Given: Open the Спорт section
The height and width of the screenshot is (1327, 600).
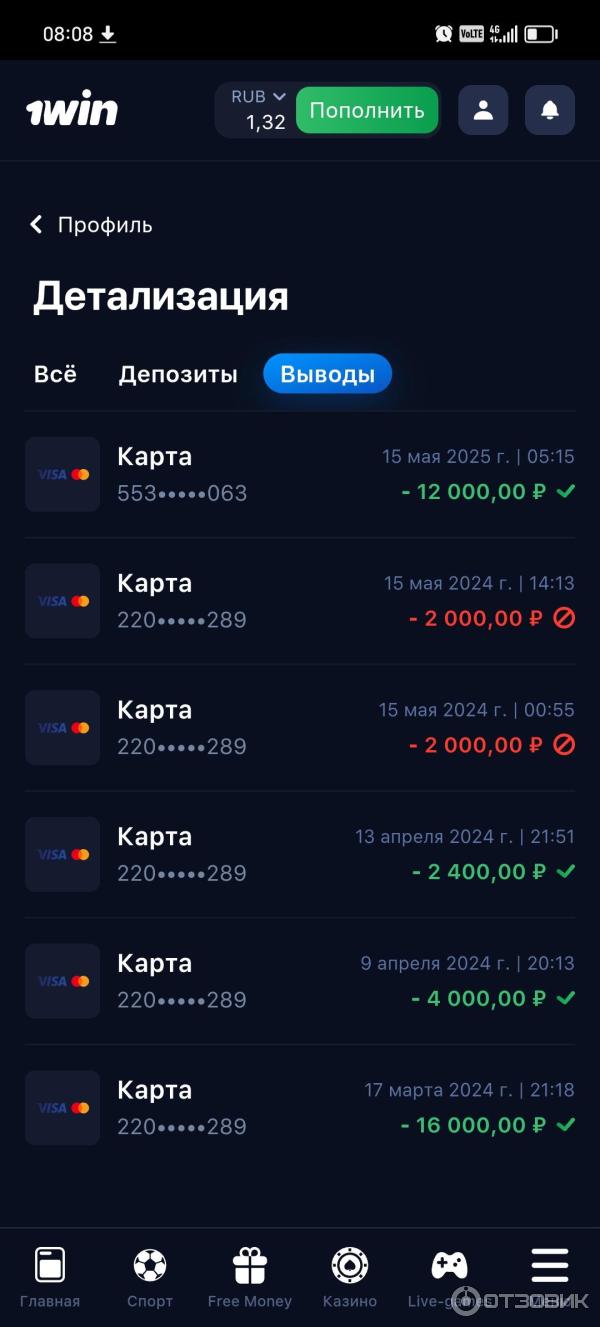Looking at the screenshot, I should [x=150, y=1277].
